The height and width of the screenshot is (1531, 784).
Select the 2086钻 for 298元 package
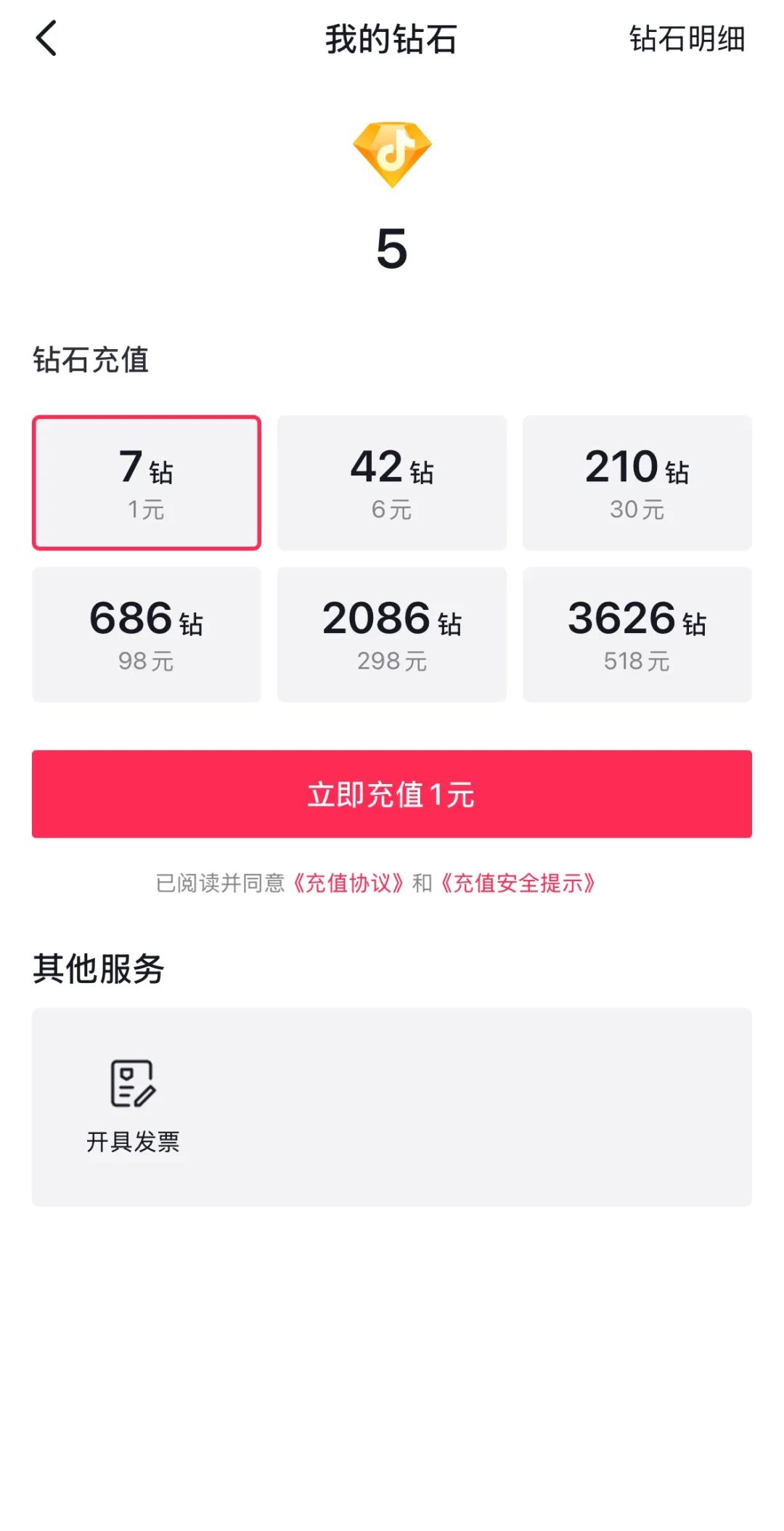point(392,634)
